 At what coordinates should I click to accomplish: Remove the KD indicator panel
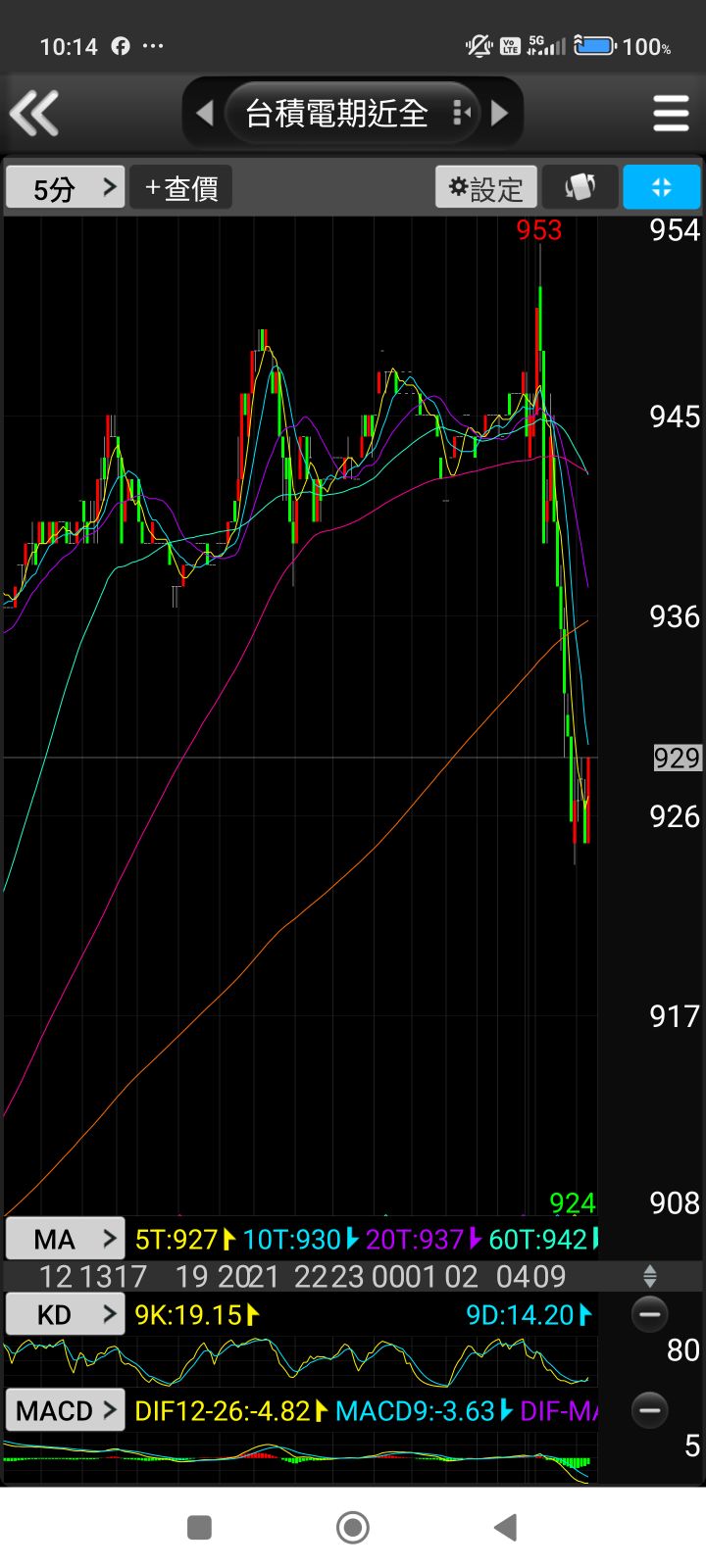pyautogui.click(x=649, y=1314)
